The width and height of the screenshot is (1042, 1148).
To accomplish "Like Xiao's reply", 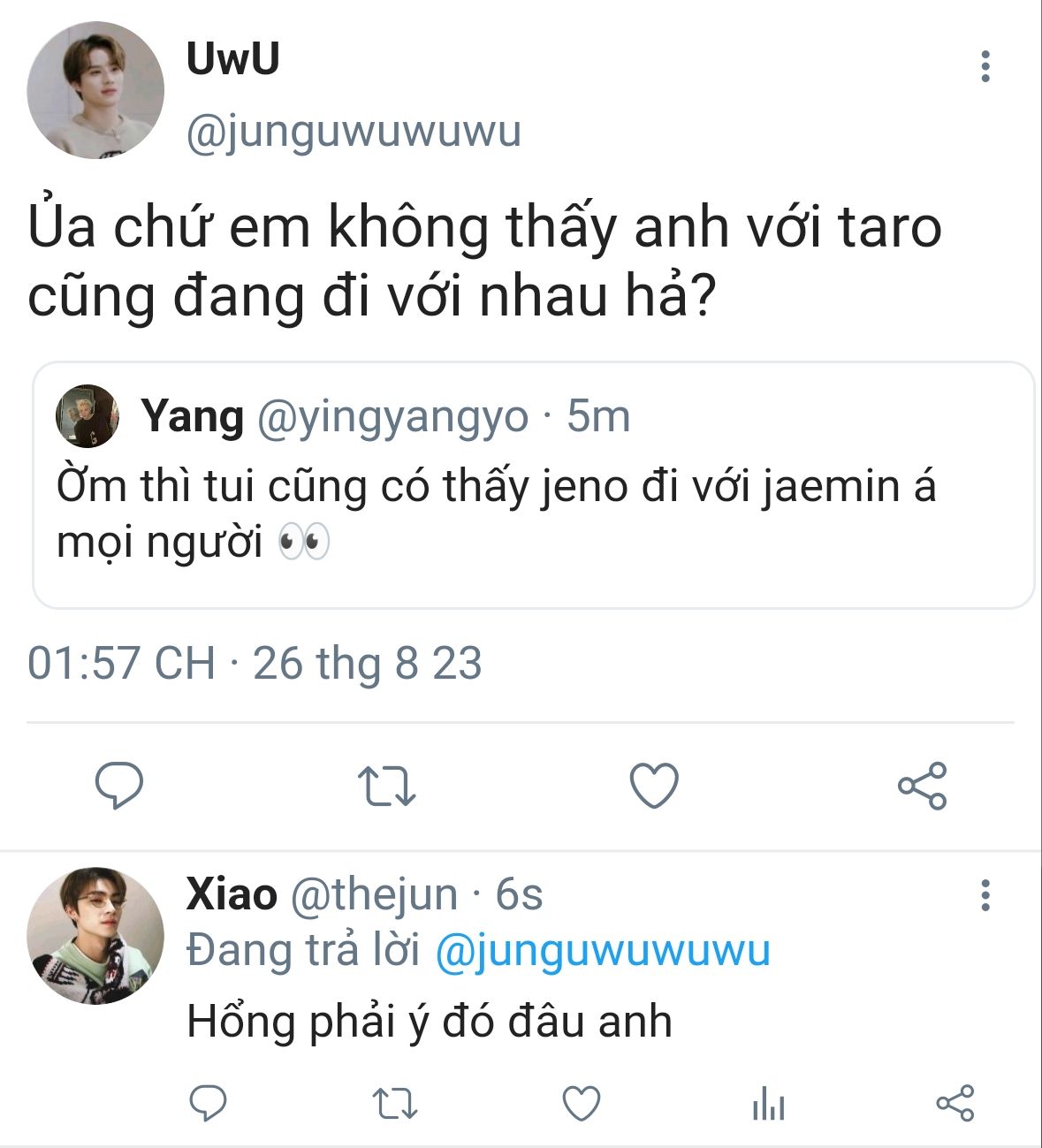I will click(582, 1104).
